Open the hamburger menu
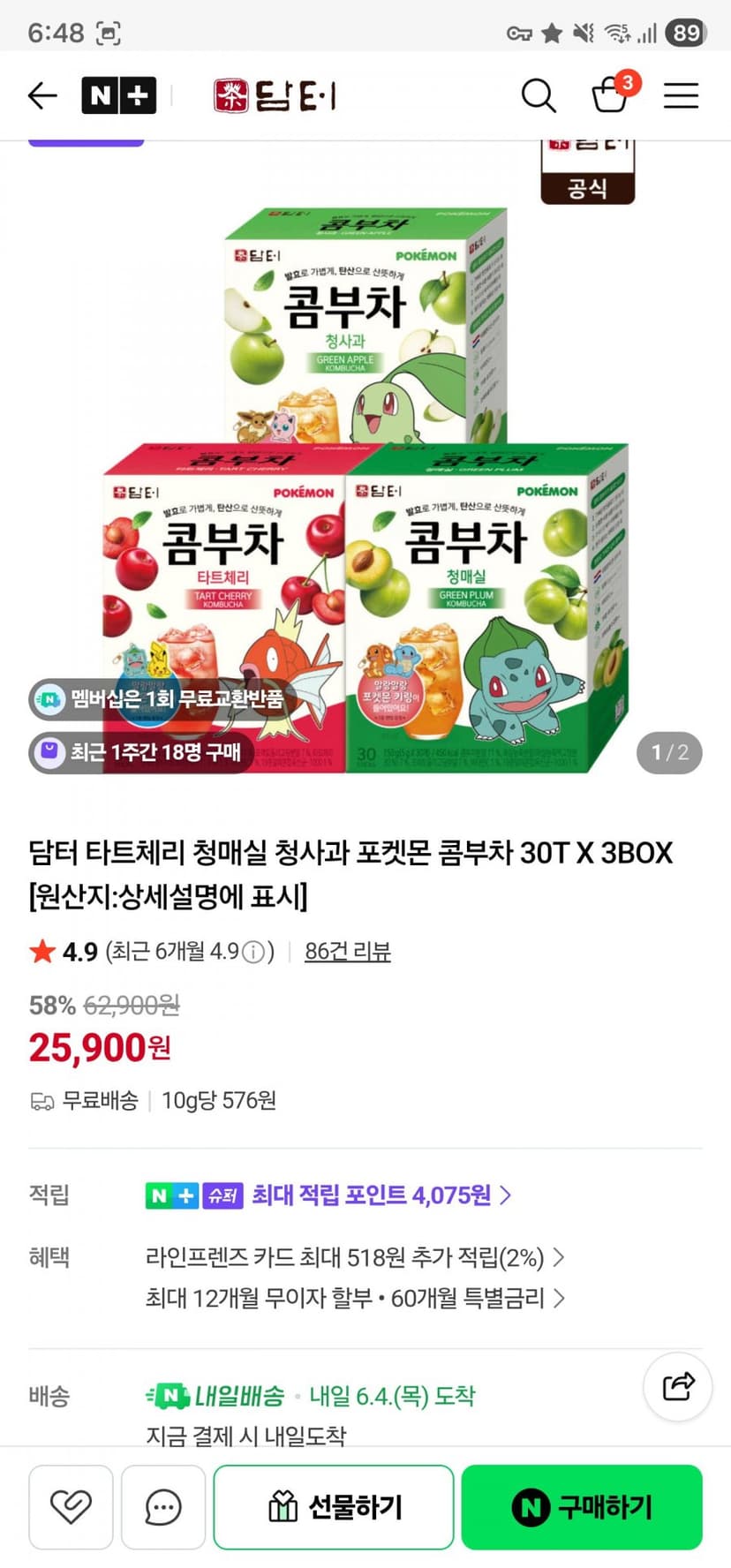 [681, 95]
